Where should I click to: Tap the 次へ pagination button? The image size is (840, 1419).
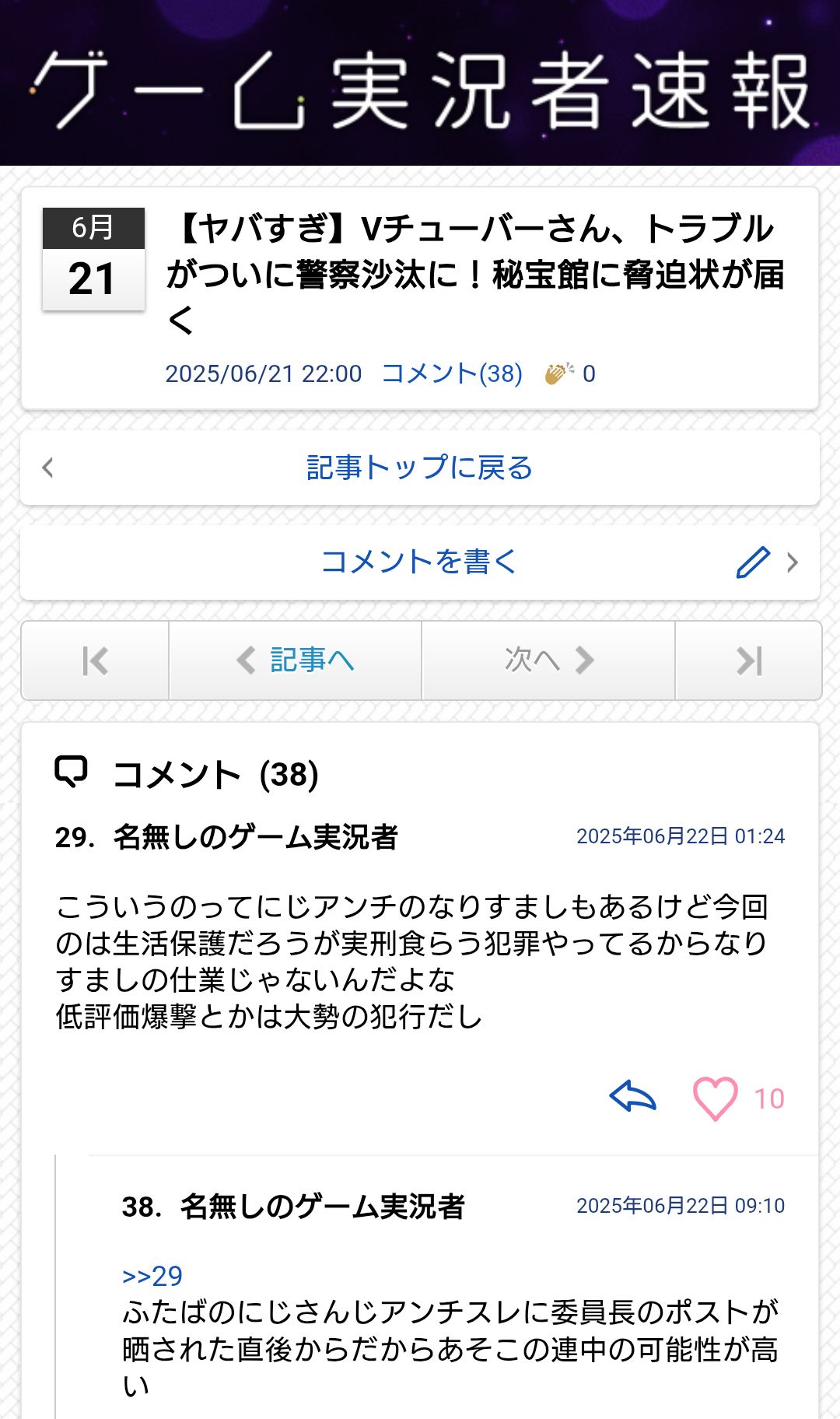pyautogui.click(x=549, y=660)
